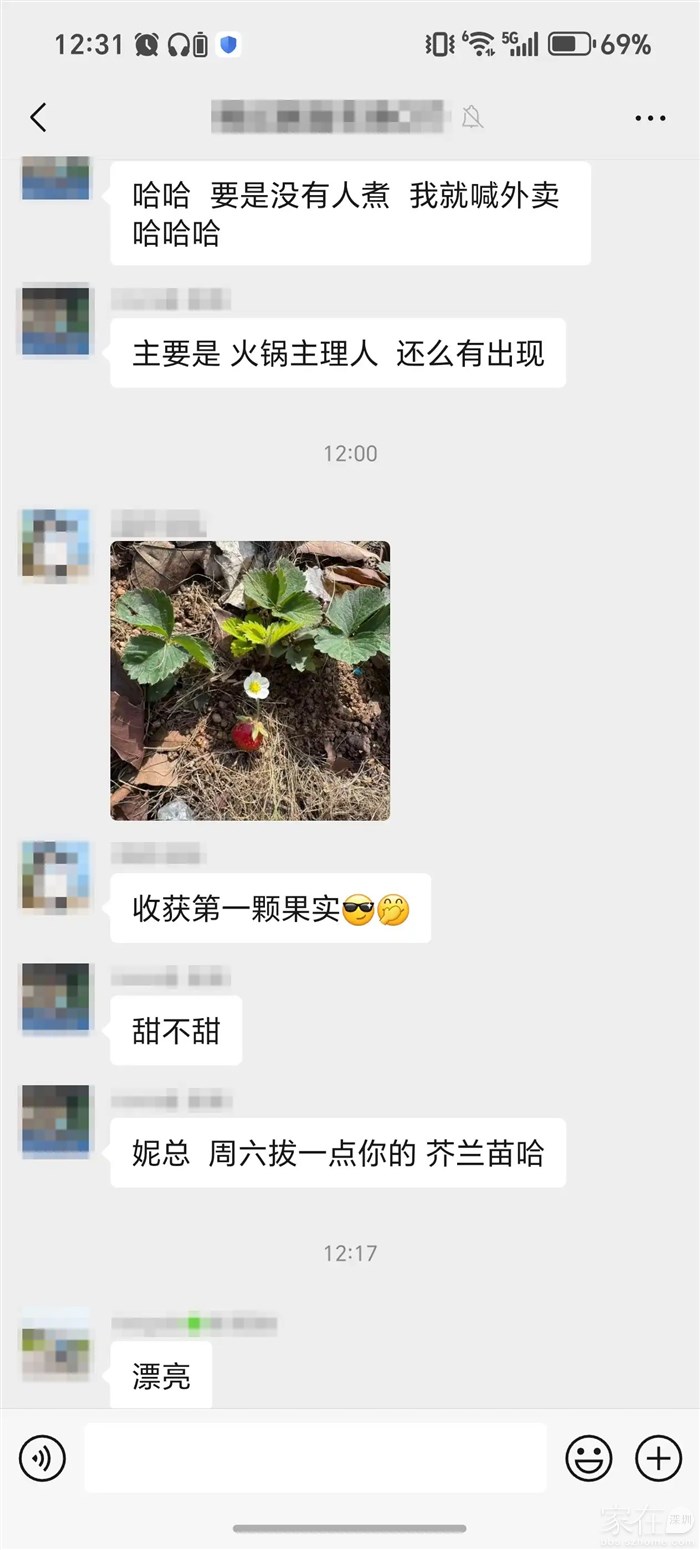
Task: Switch to voice message input
Action: (x=42, y=1458)
